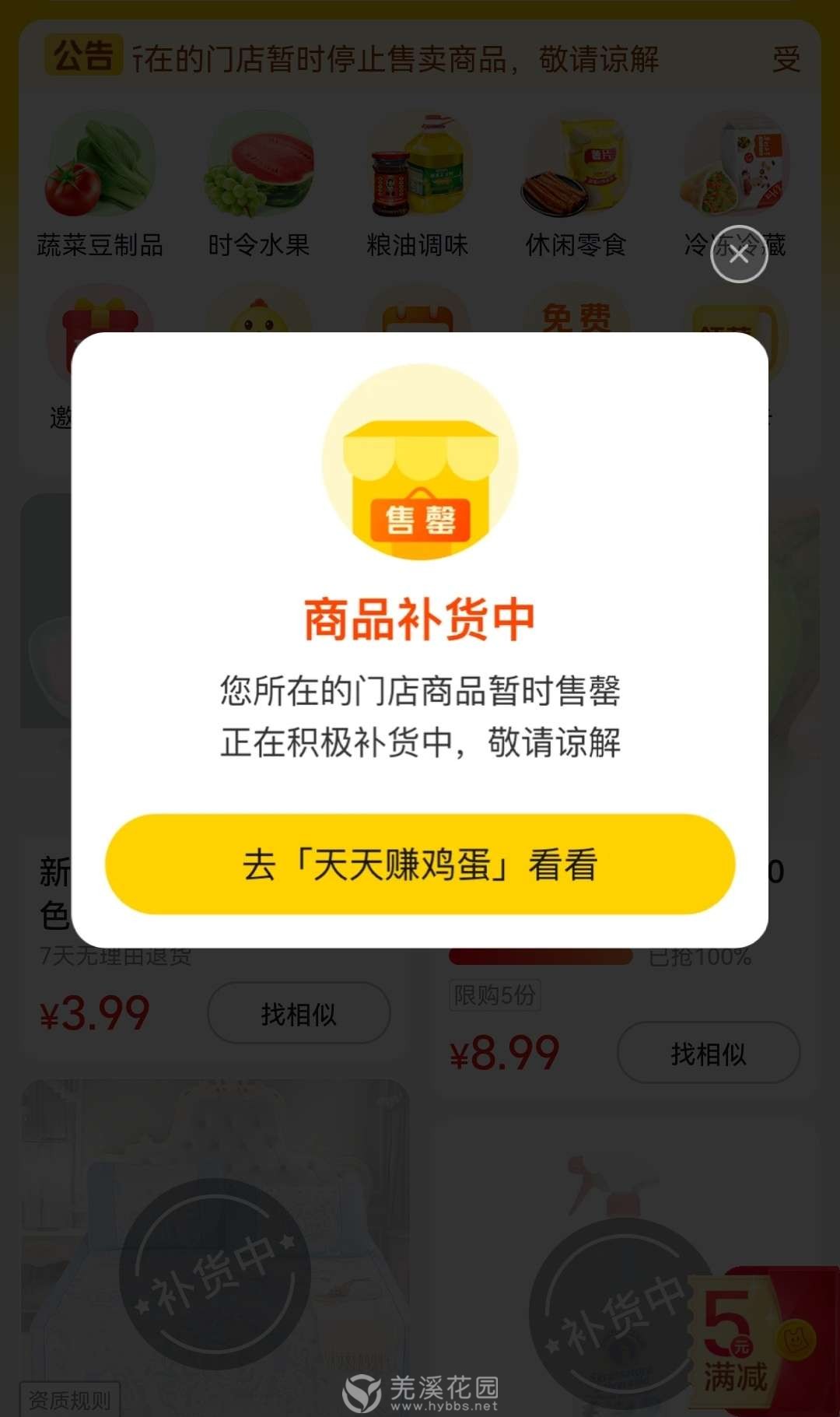The image size is (840, 1417).
Task: Close the 商品补货中 popup
Action: [x=739, y=254]
